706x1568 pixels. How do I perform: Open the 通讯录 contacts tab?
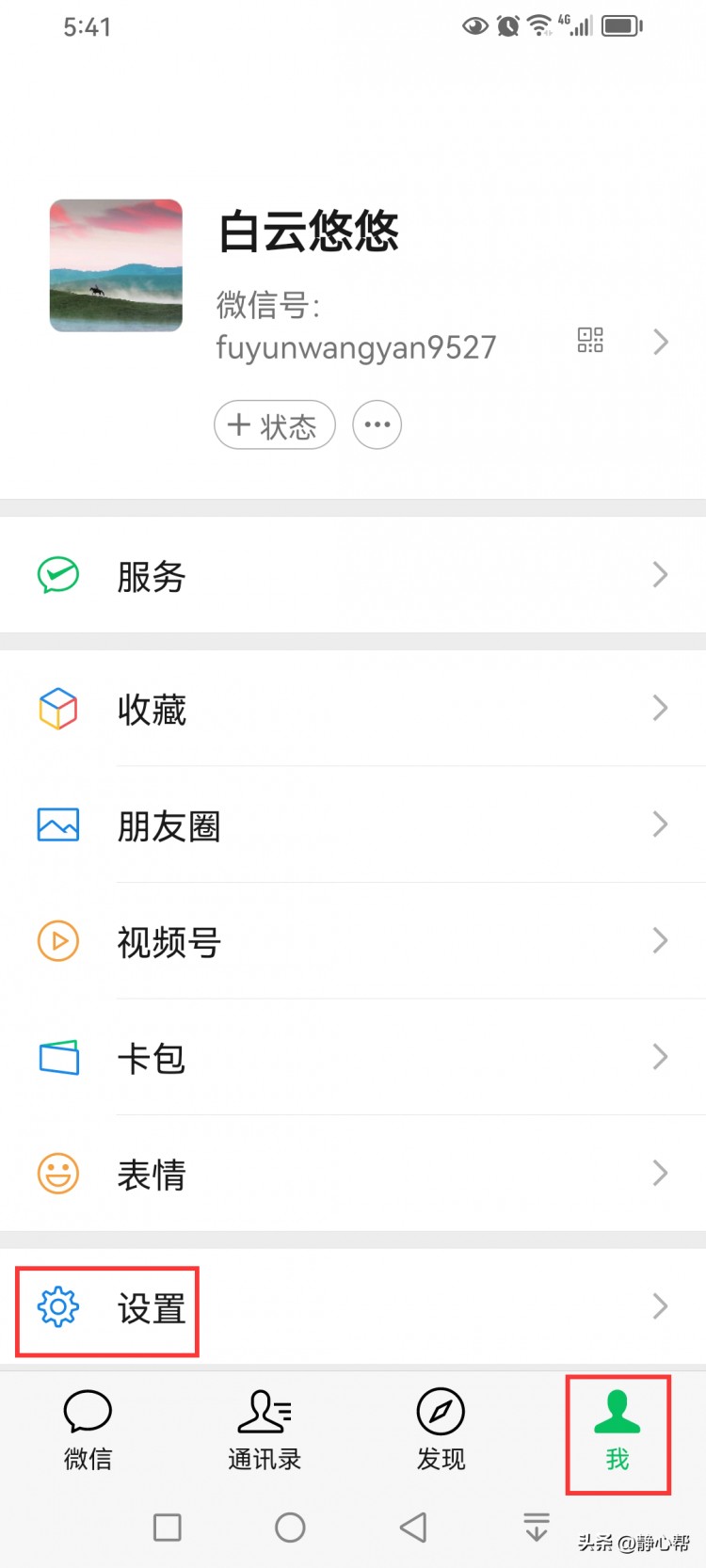tap(264, 1431)
